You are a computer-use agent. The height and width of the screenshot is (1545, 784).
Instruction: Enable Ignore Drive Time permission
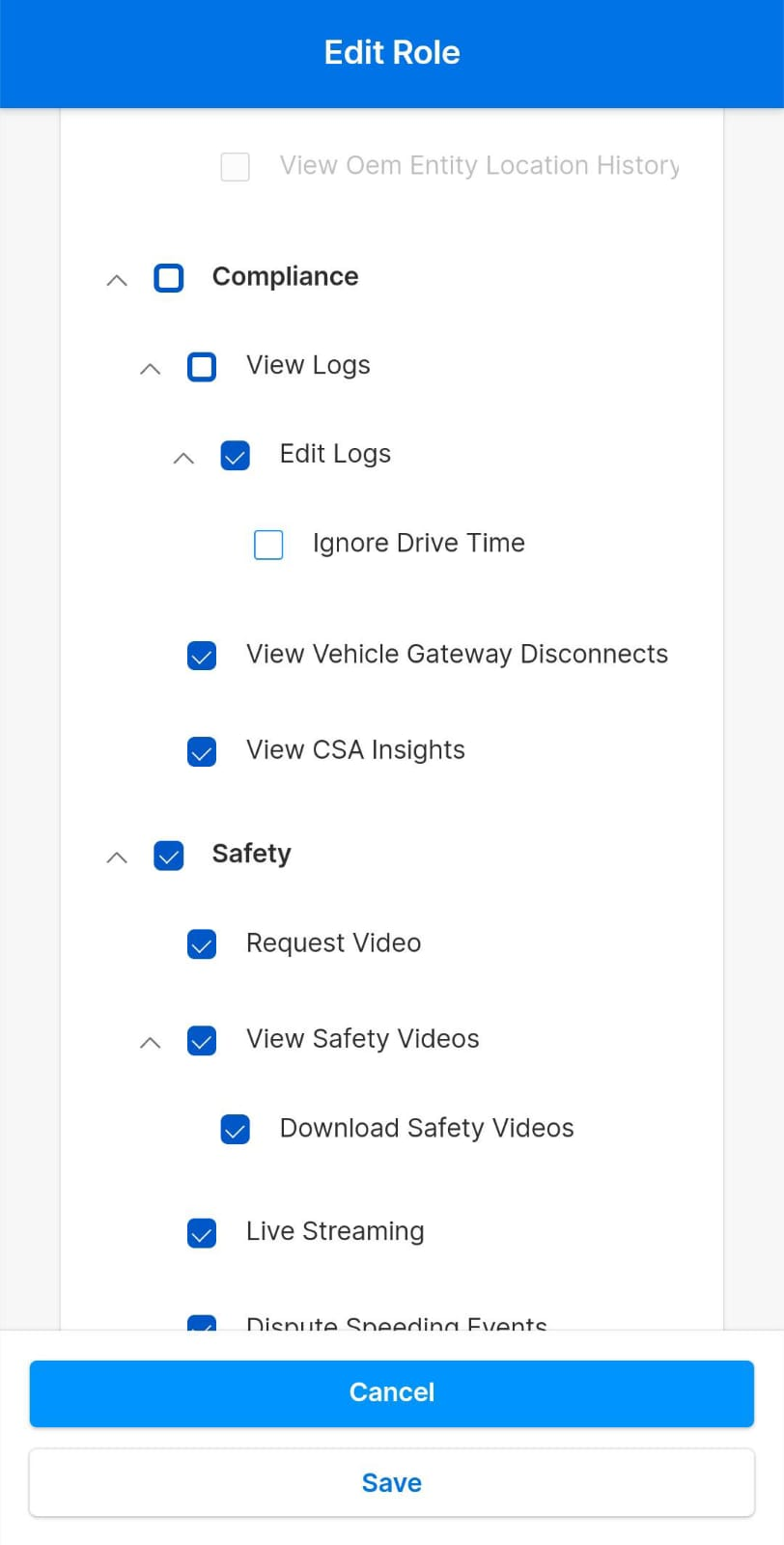click(x=268, y=545)
